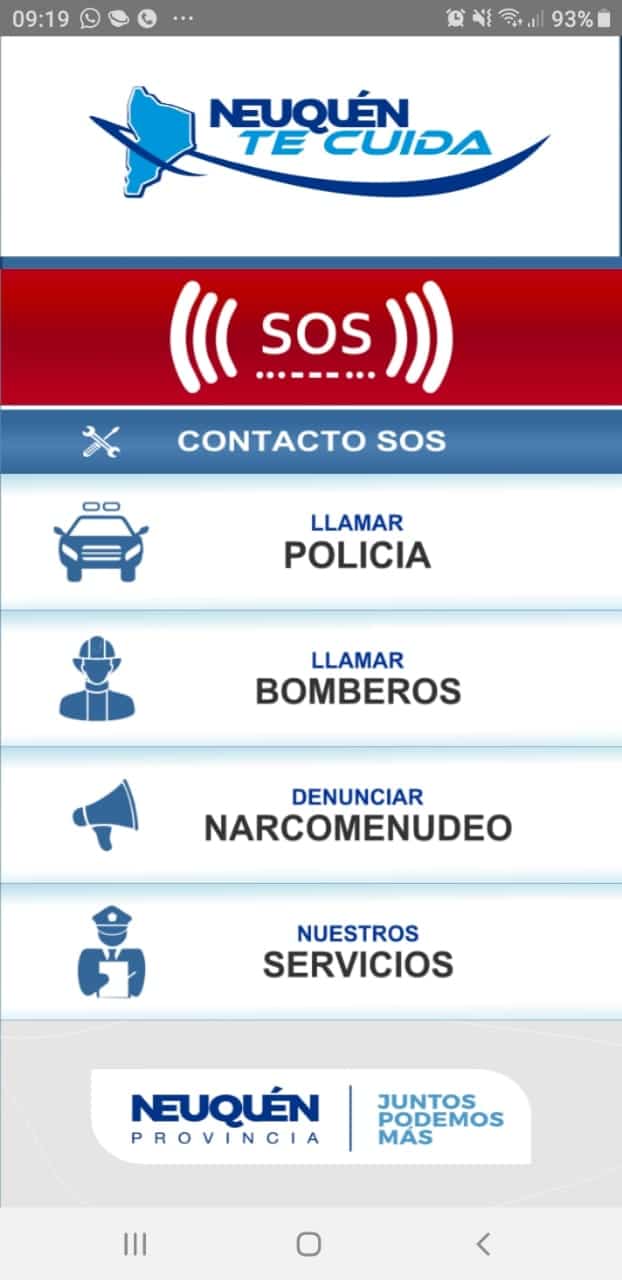The width and height of the screenshot is (622, 1280).
Task: Call the Policia
Action: [311, 543]
